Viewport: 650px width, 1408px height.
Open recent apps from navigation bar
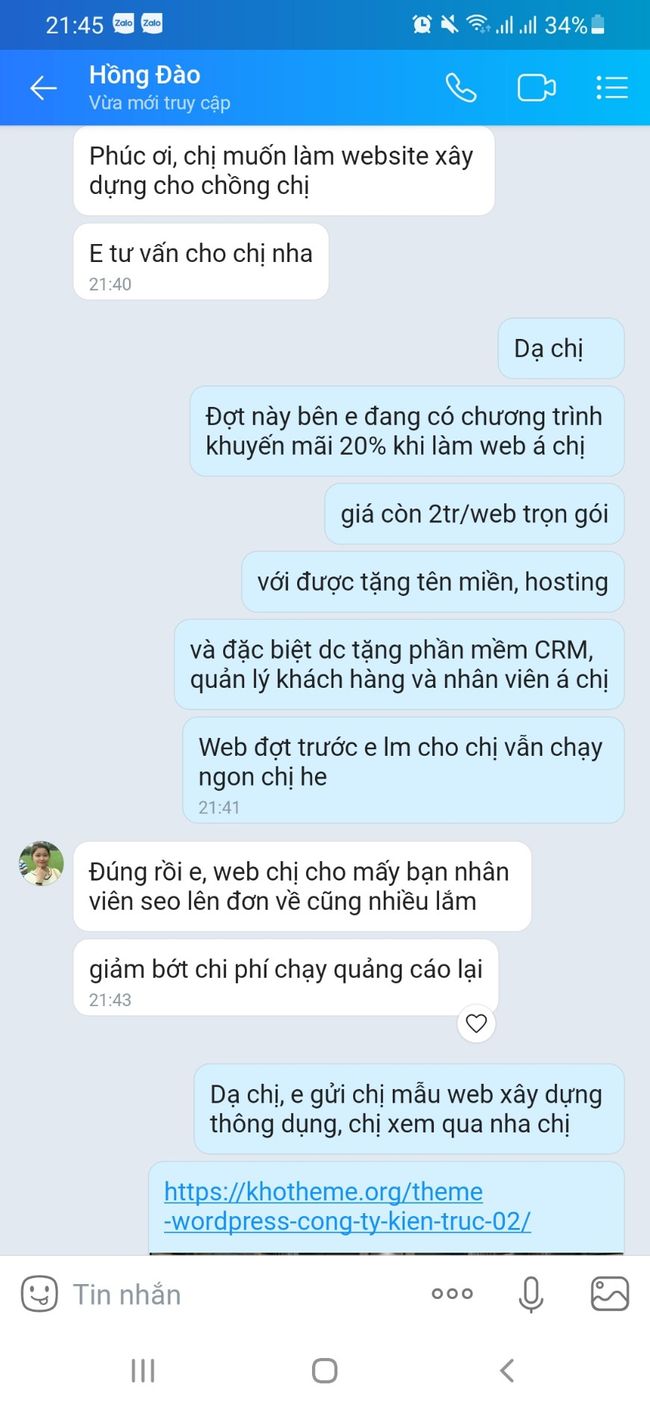(x=143, y=1370)
